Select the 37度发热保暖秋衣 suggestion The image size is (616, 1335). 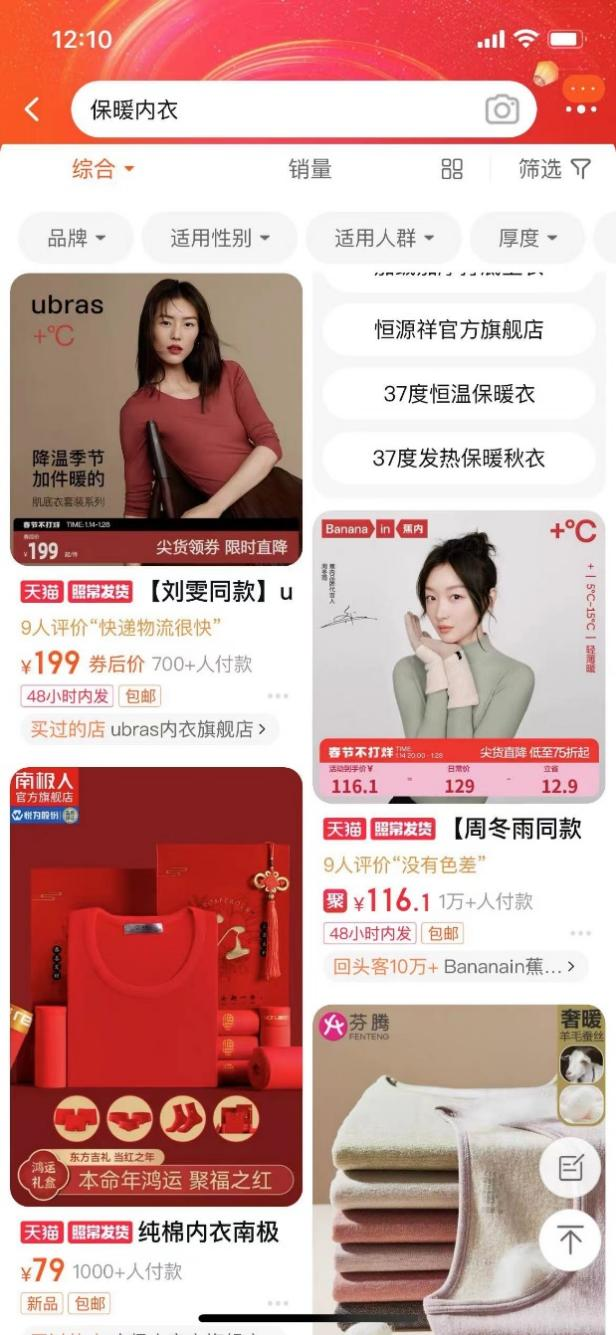[x=459, y=458]
